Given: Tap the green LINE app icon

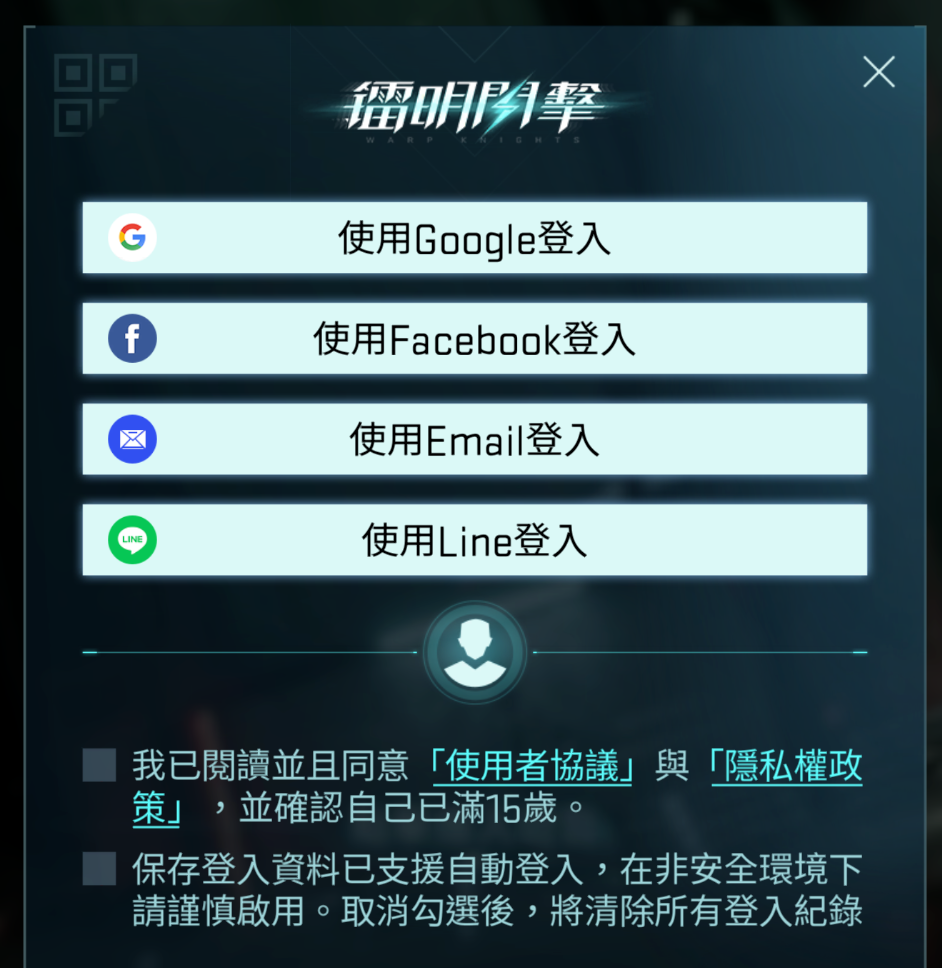Looking at the screenshot, I should [x=132, y=540].
